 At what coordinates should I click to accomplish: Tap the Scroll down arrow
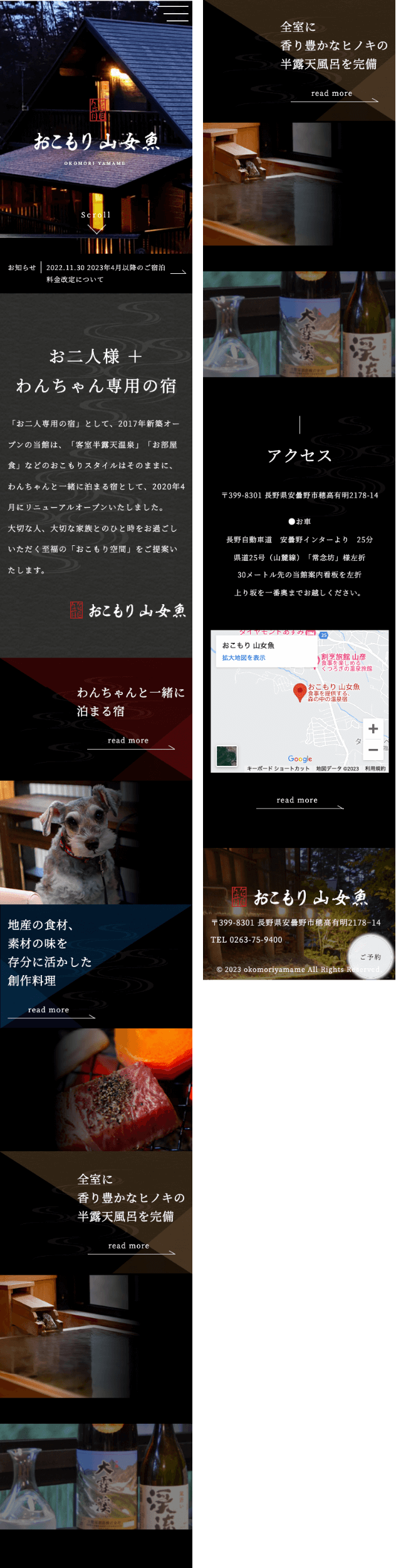click(96, 229)
